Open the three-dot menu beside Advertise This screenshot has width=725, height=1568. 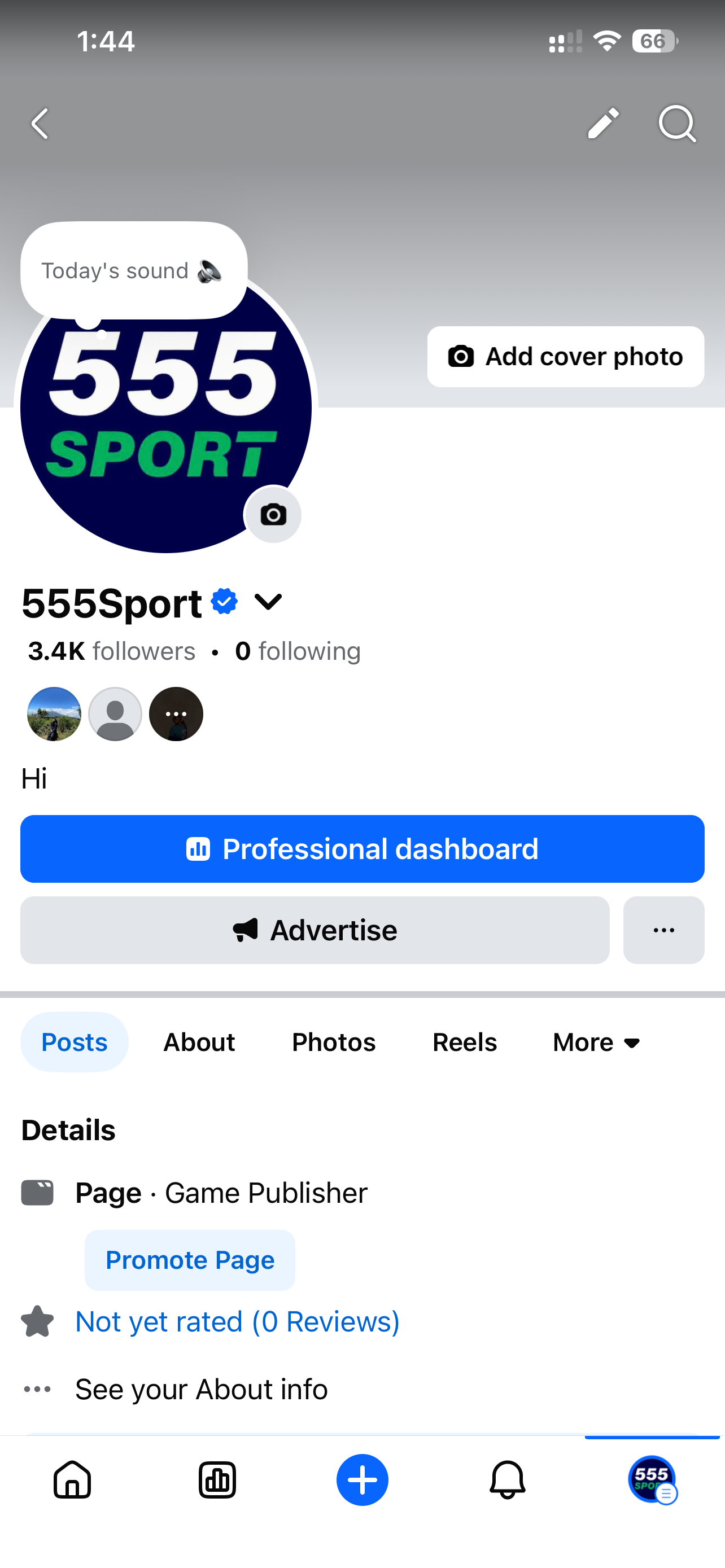663,930
